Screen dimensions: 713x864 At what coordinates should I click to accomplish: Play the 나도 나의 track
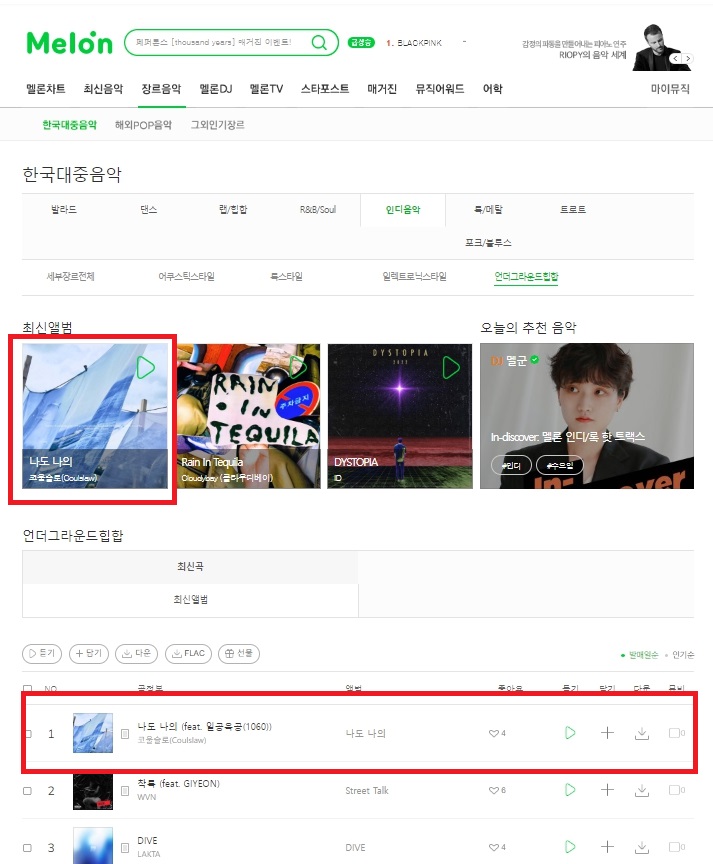tap(570, 733)
